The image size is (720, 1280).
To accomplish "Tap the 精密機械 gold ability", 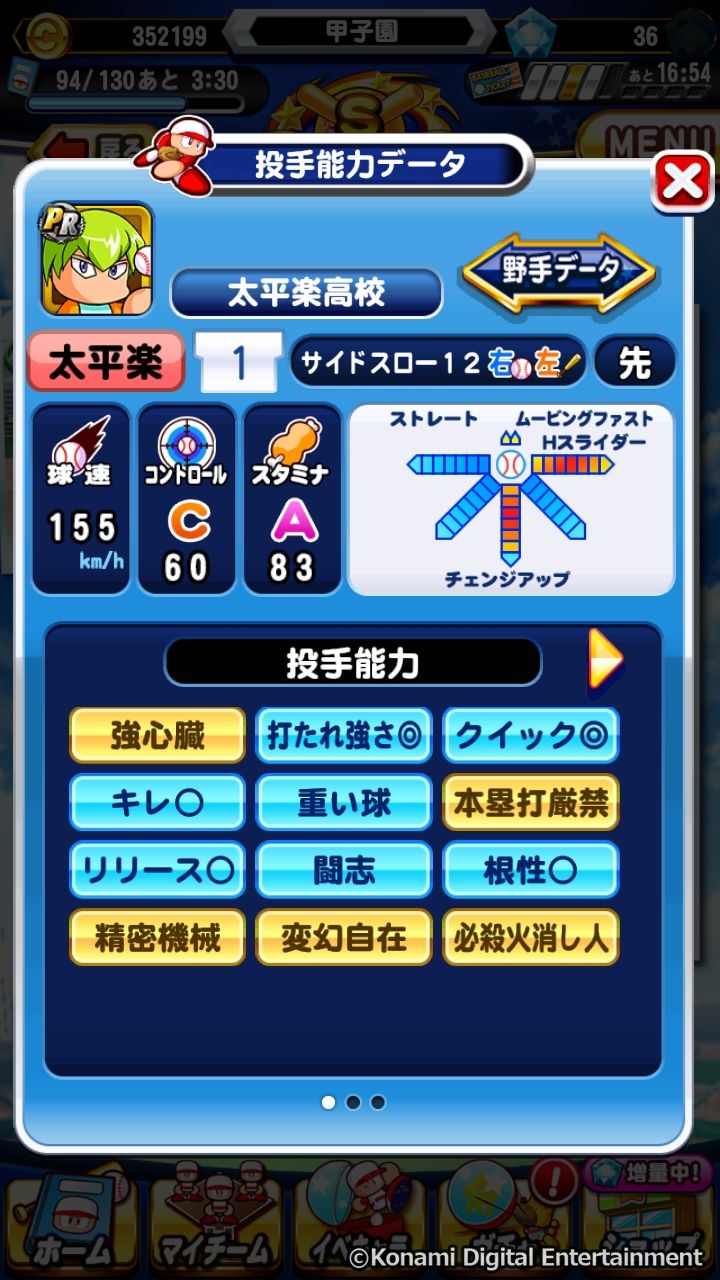I will pos(157,937).
